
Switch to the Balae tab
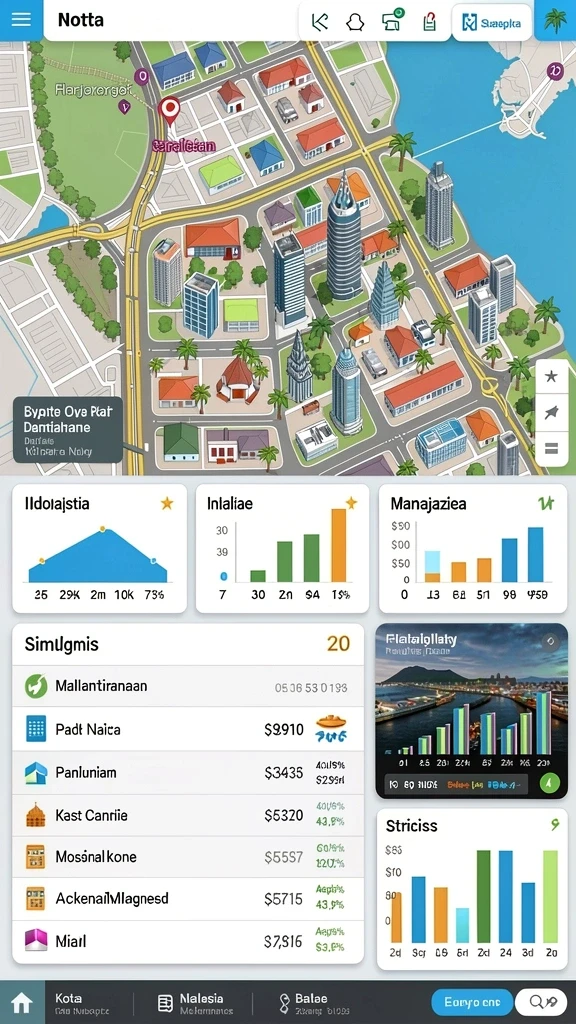click(x=313, y=1003)
